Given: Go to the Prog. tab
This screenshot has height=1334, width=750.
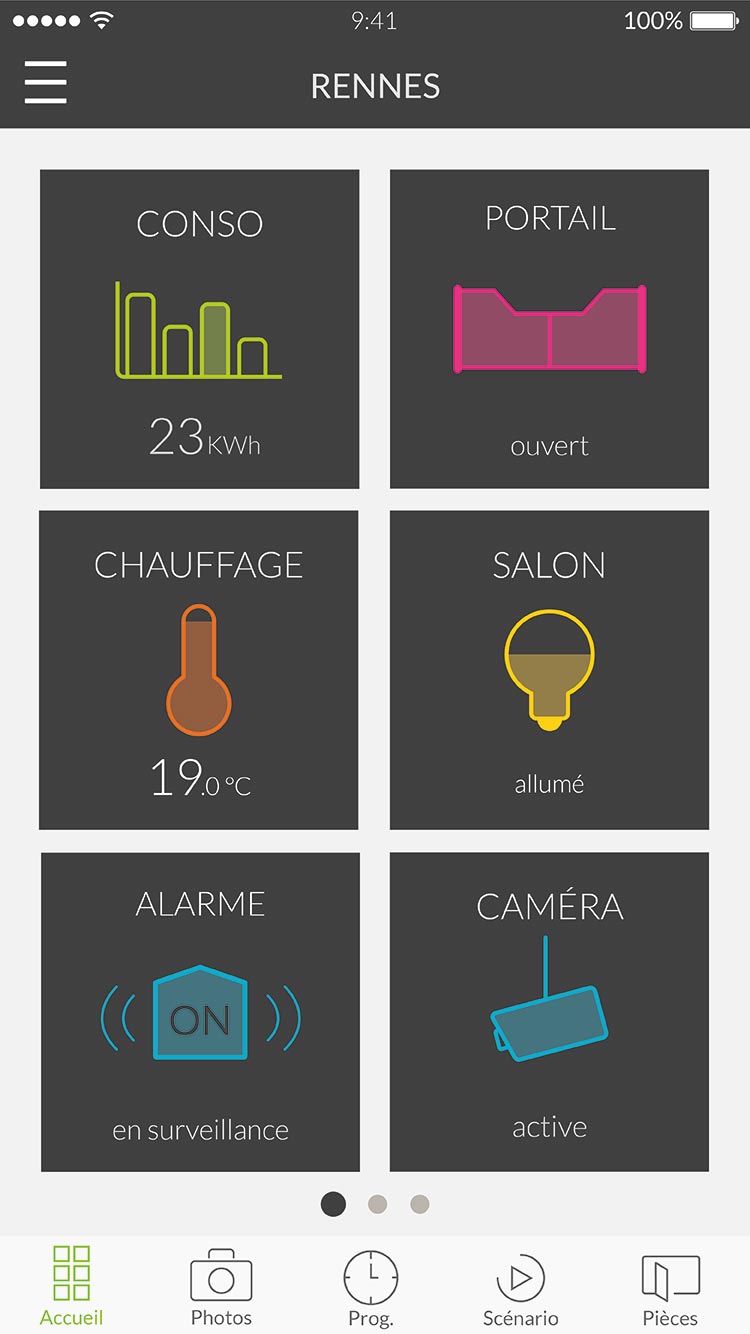Looking at the screenshot, I should (x=371, y=1287).
